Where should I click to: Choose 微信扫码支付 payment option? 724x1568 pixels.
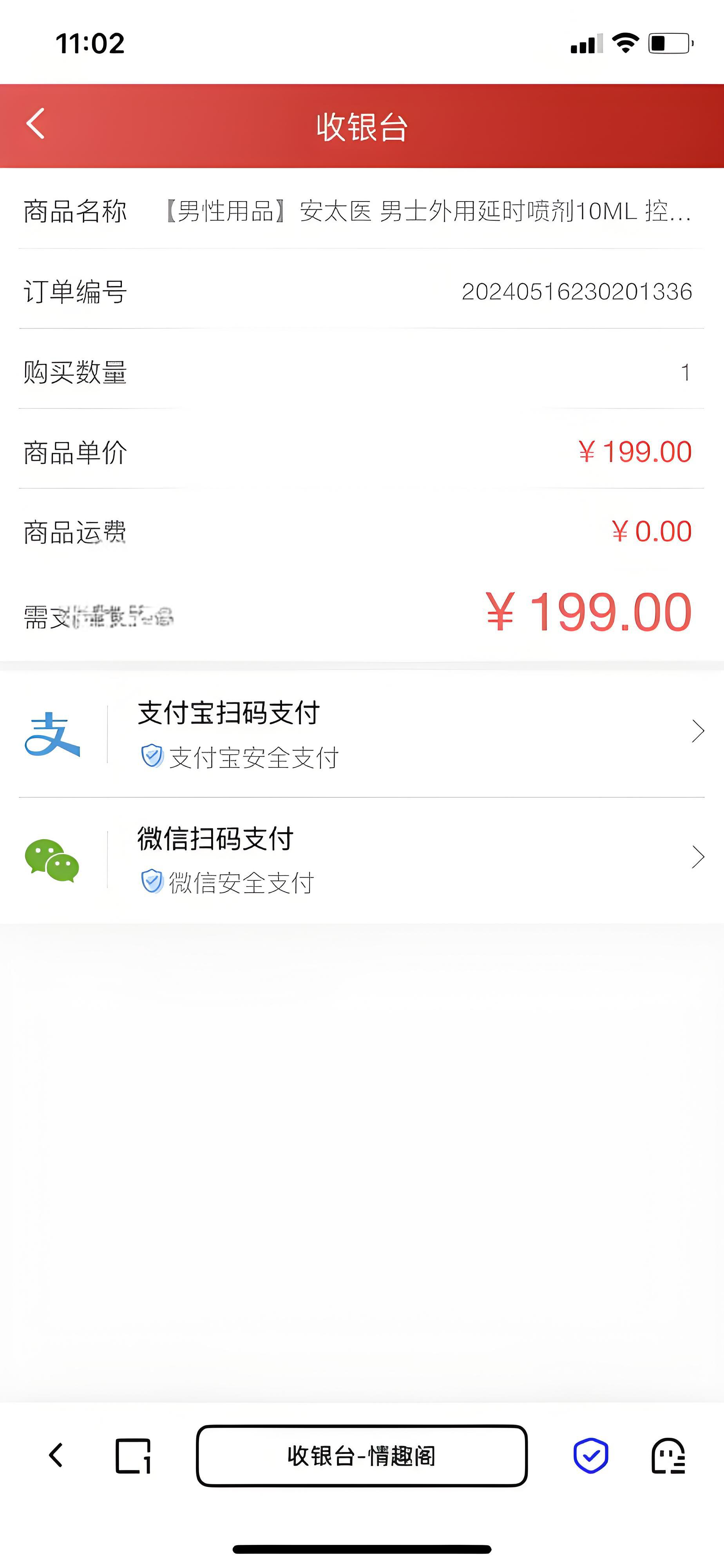(362, 860)
